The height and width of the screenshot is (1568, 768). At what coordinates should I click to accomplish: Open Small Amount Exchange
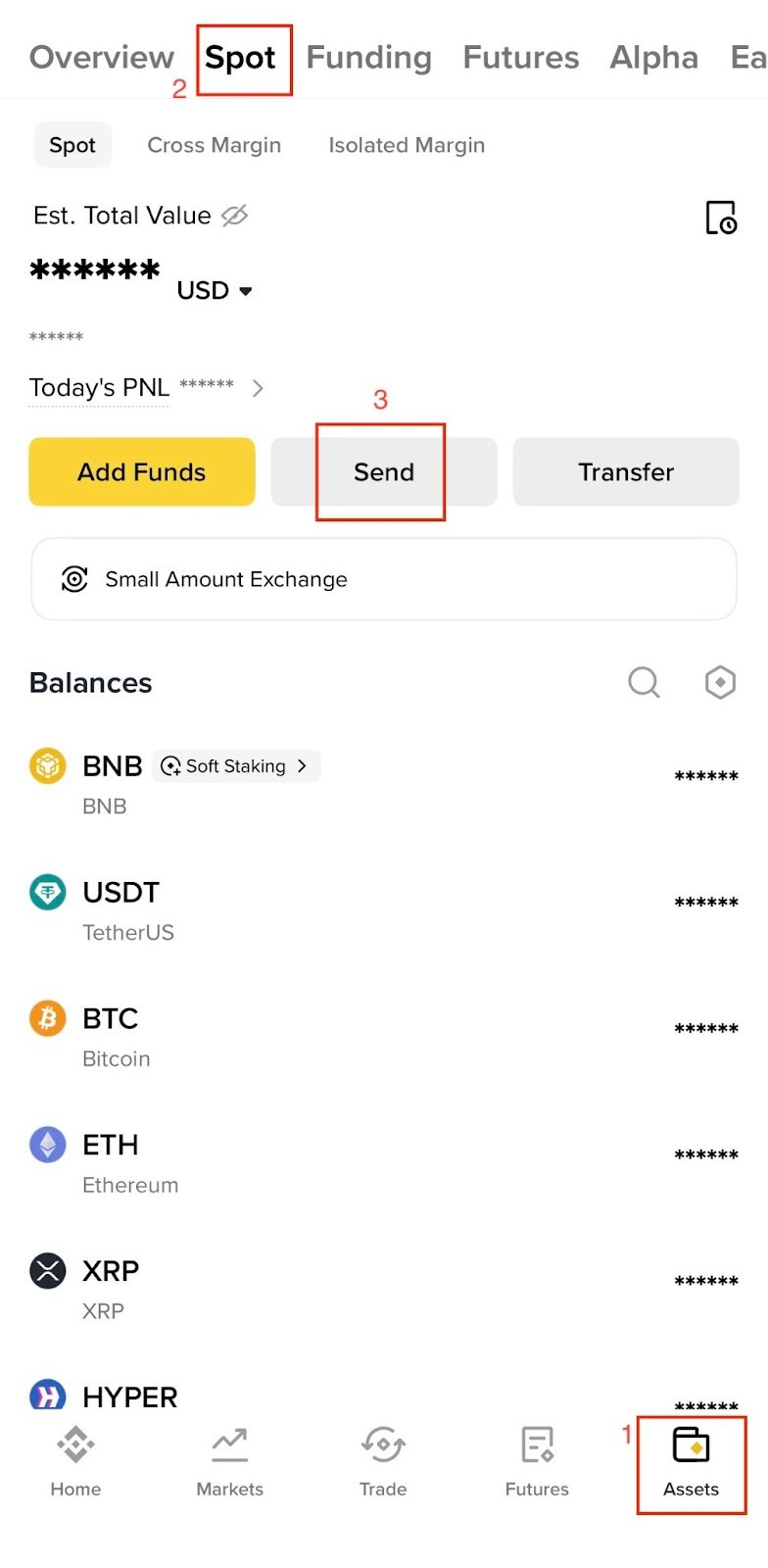[x=384, y=579]
